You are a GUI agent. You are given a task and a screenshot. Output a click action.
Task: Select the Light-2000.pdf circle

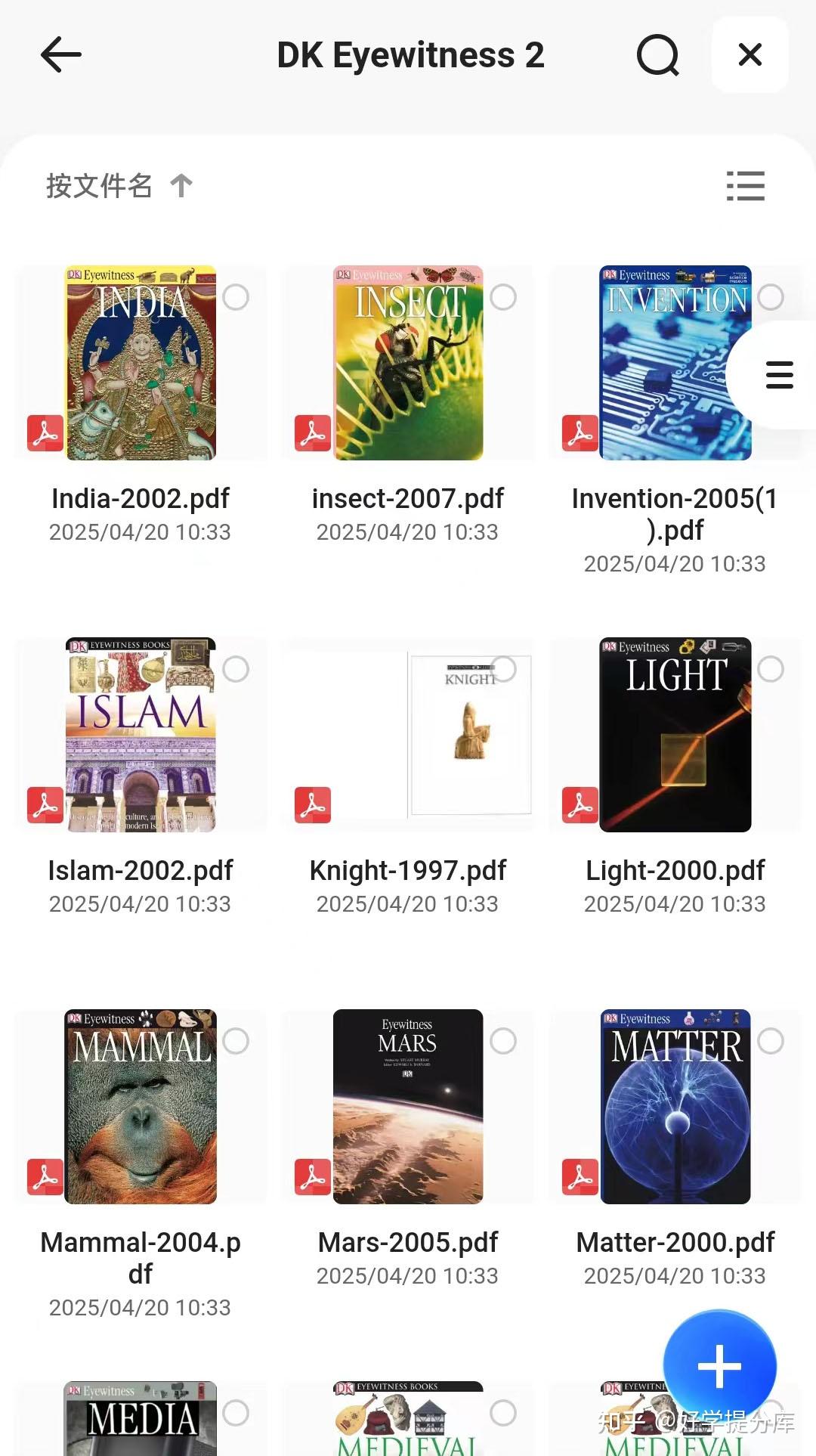click(771, 669)
